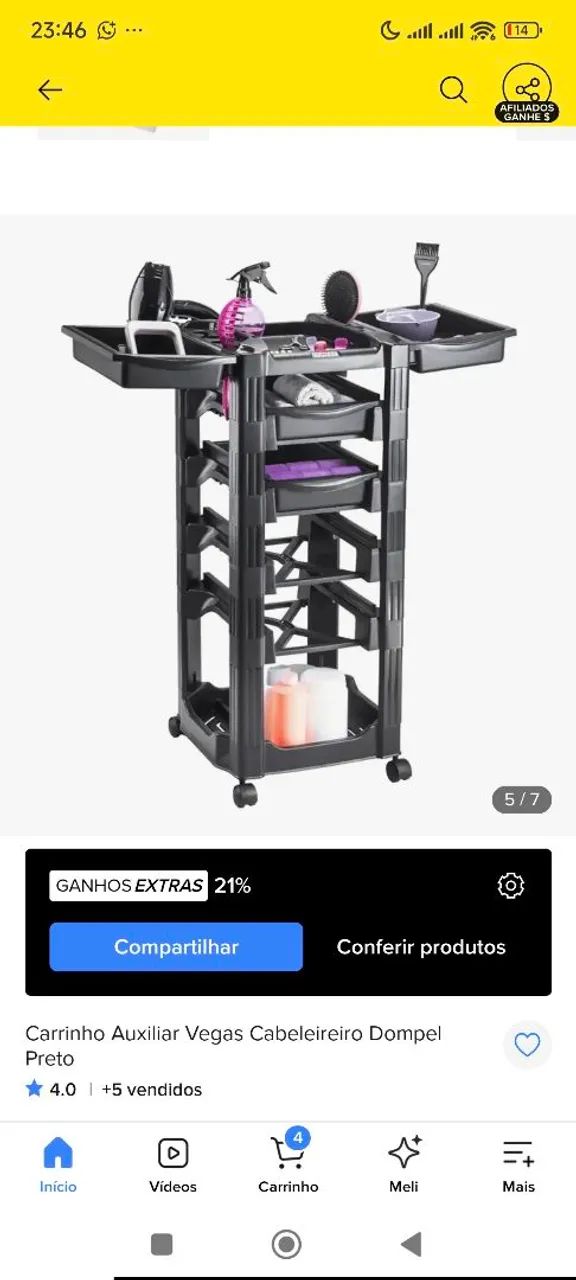576x1280 pixels.
Task: Add the Carrinho Auxiliar Vegas to favorites
Action: pyautogui.click(x=527, y=1045)
